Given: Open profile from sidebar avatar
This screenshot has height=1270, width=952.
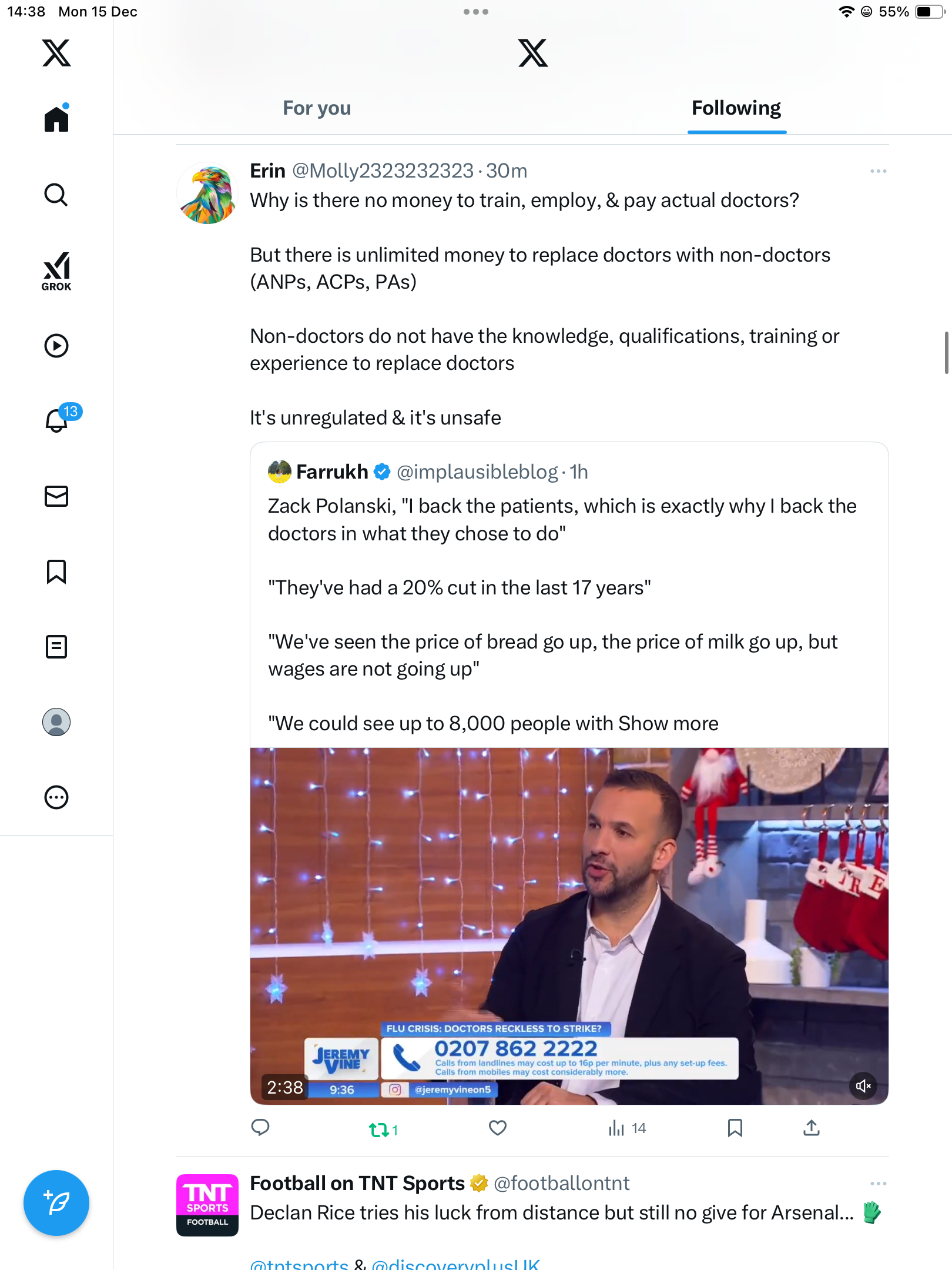Looking at the screenshot, I should click(x=56, y=722).
